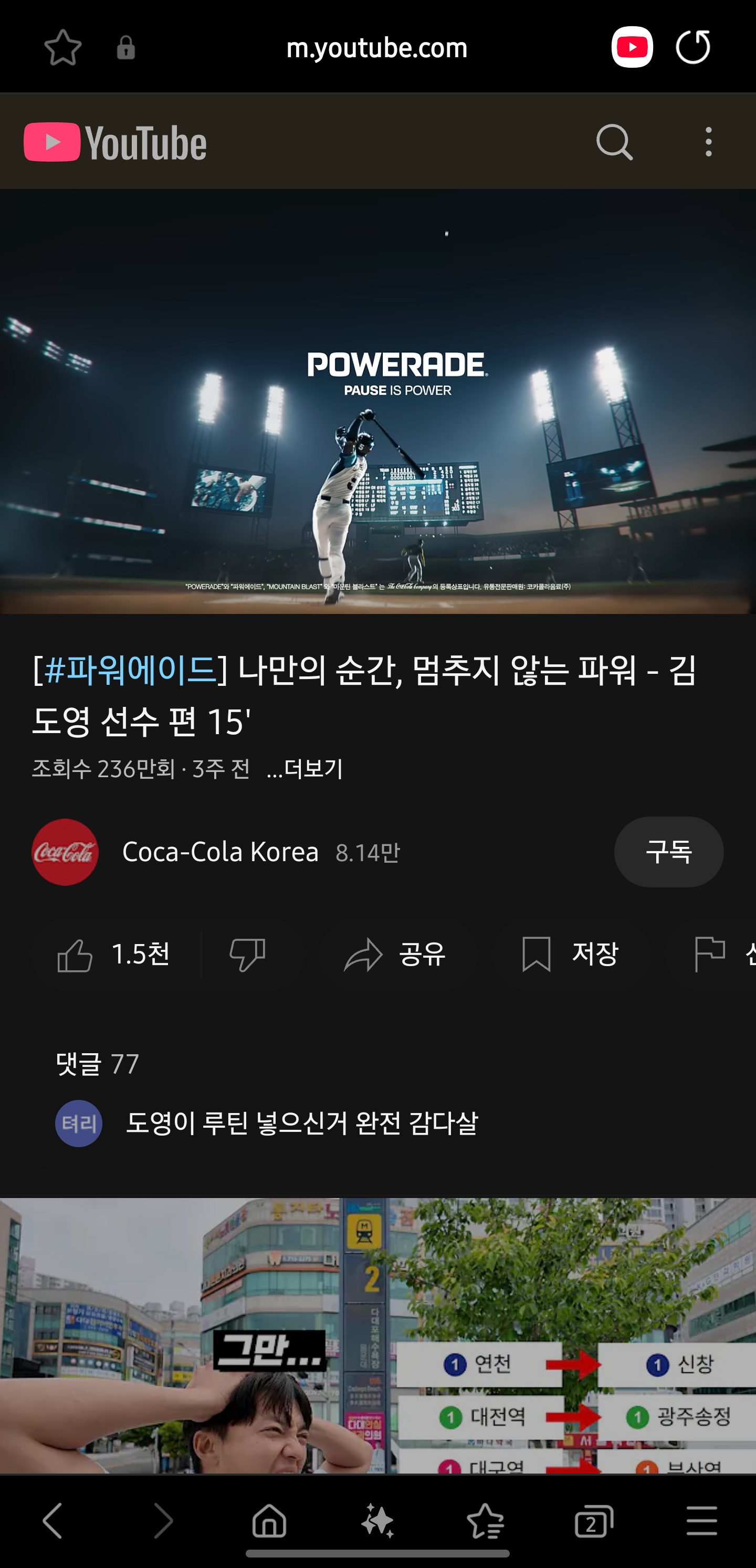This screenshot has width=756, height=1568.
Task: Reload the current page
Action: point(692,47)
